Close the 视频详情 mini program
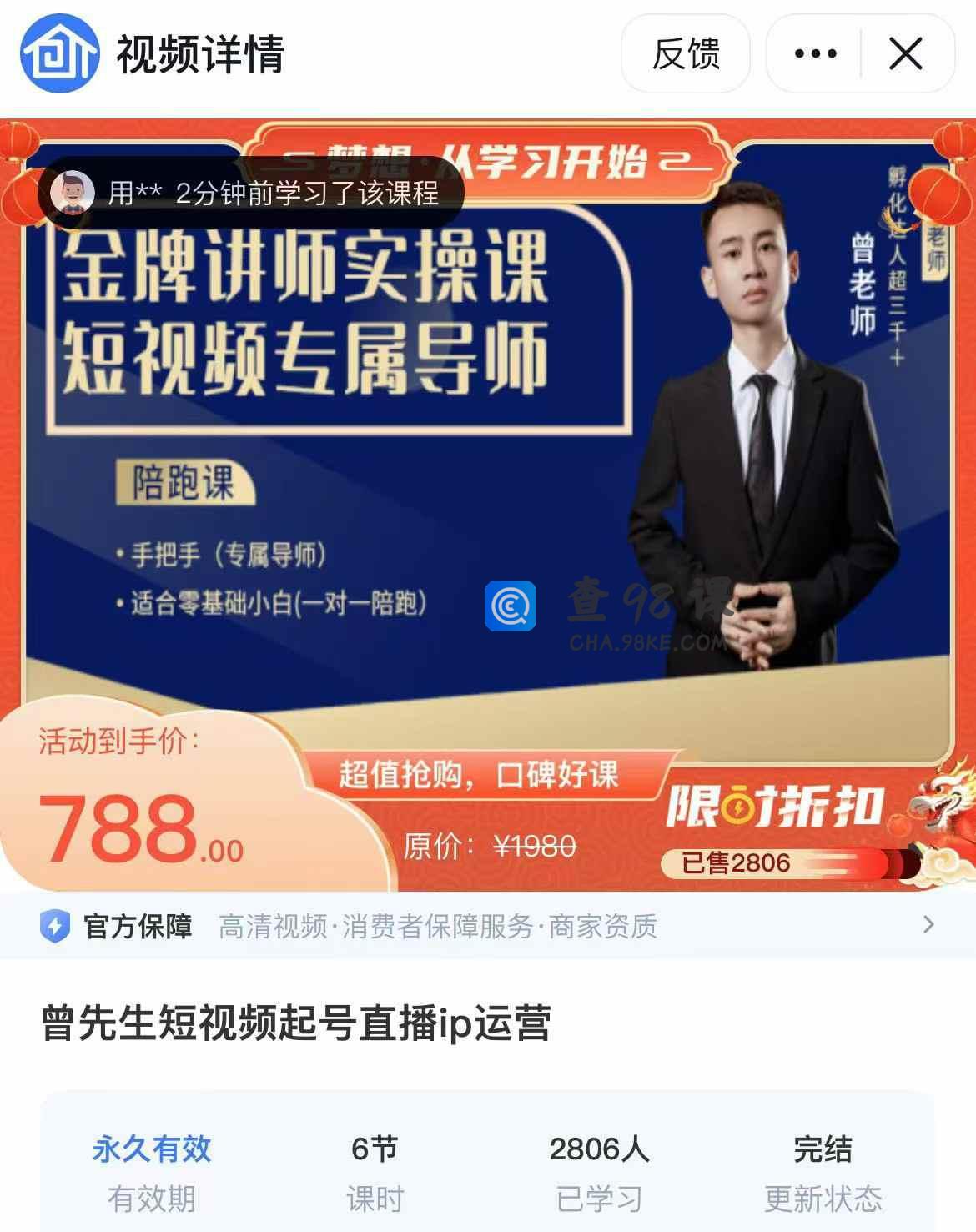The width and height of the screenshot is (976, 1232). click(x=906, y=54)
